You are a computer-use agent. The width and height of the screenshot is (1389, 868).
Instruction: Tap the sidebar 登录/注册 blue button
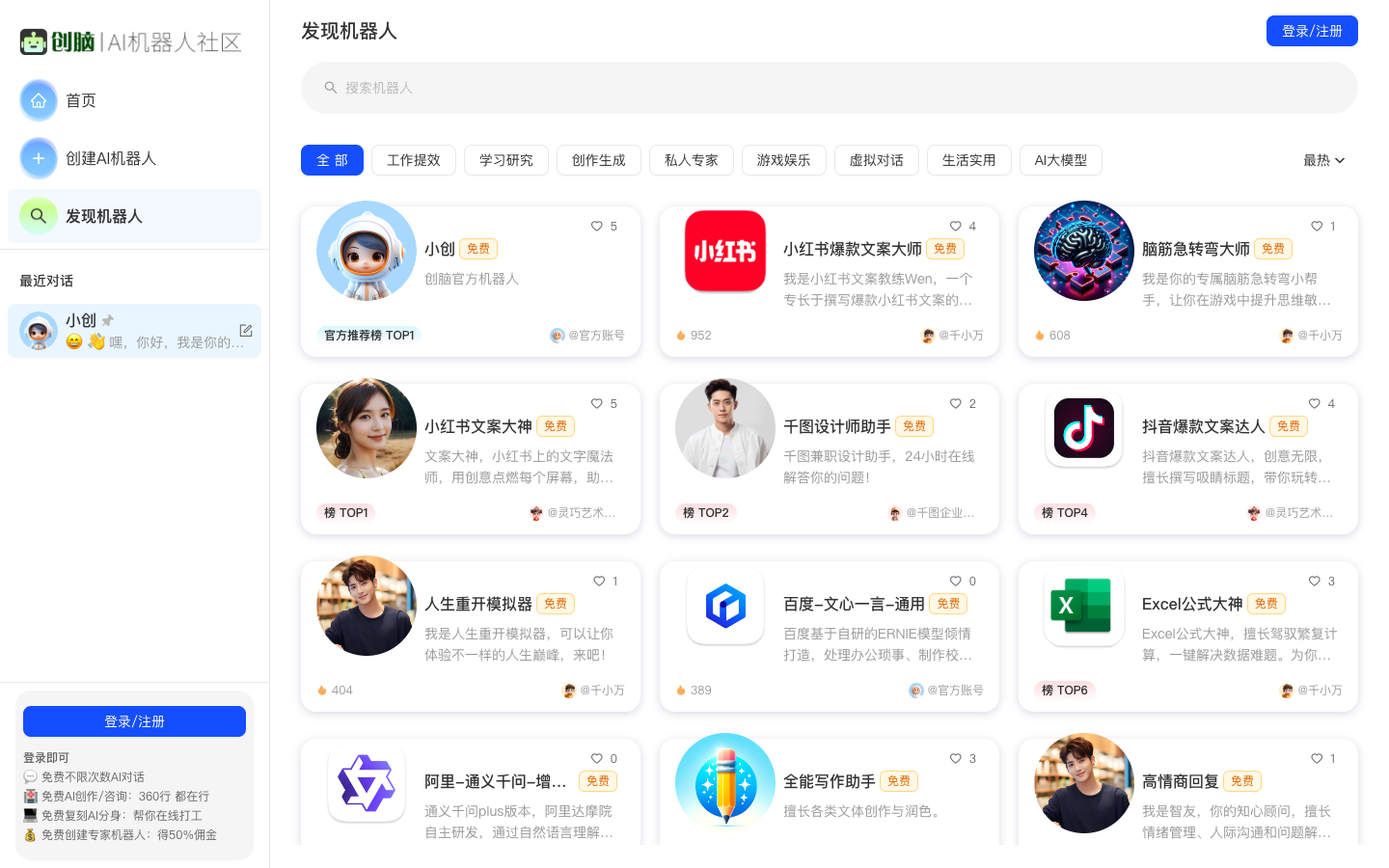tap(134, 721)
